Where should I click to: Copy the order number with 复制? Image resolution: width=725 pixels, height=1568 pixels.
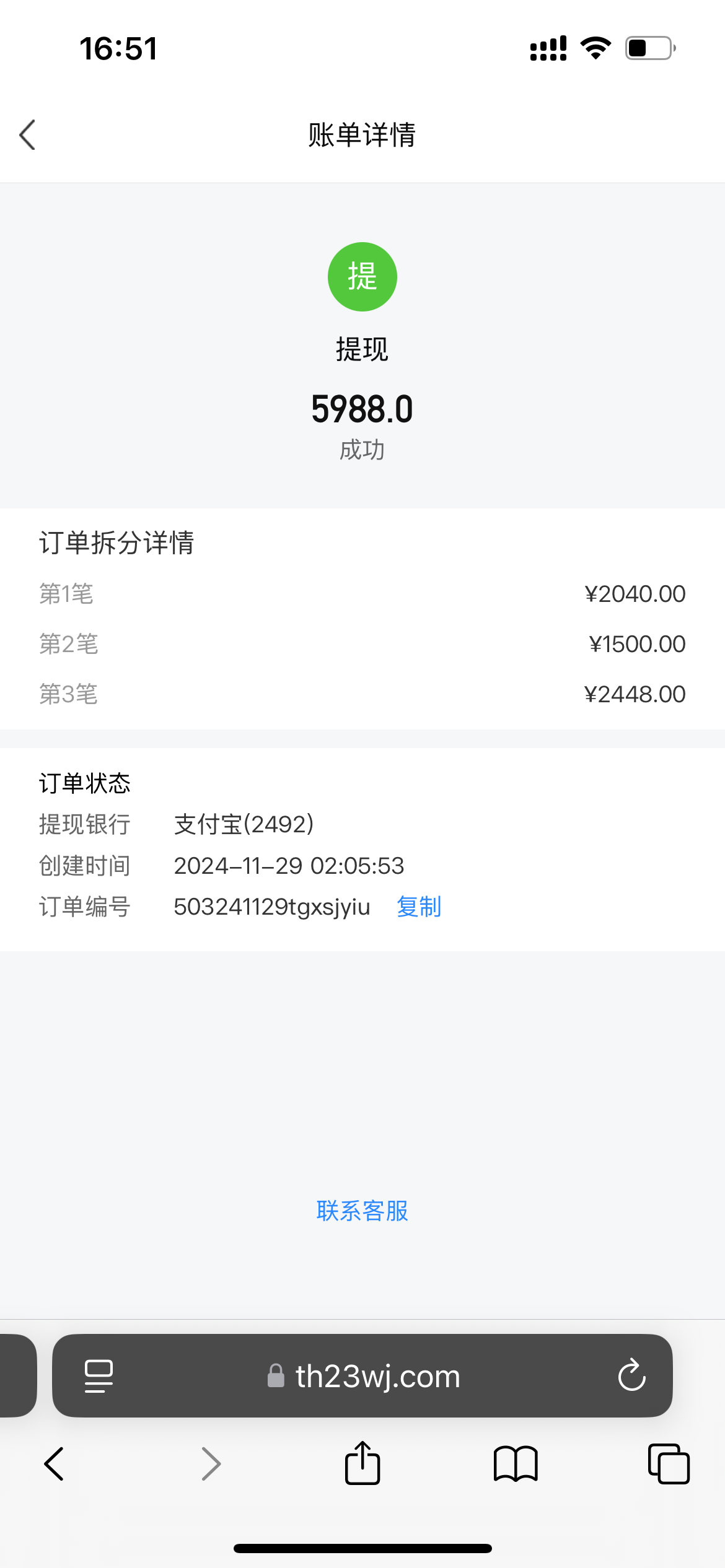pos(419,907)
